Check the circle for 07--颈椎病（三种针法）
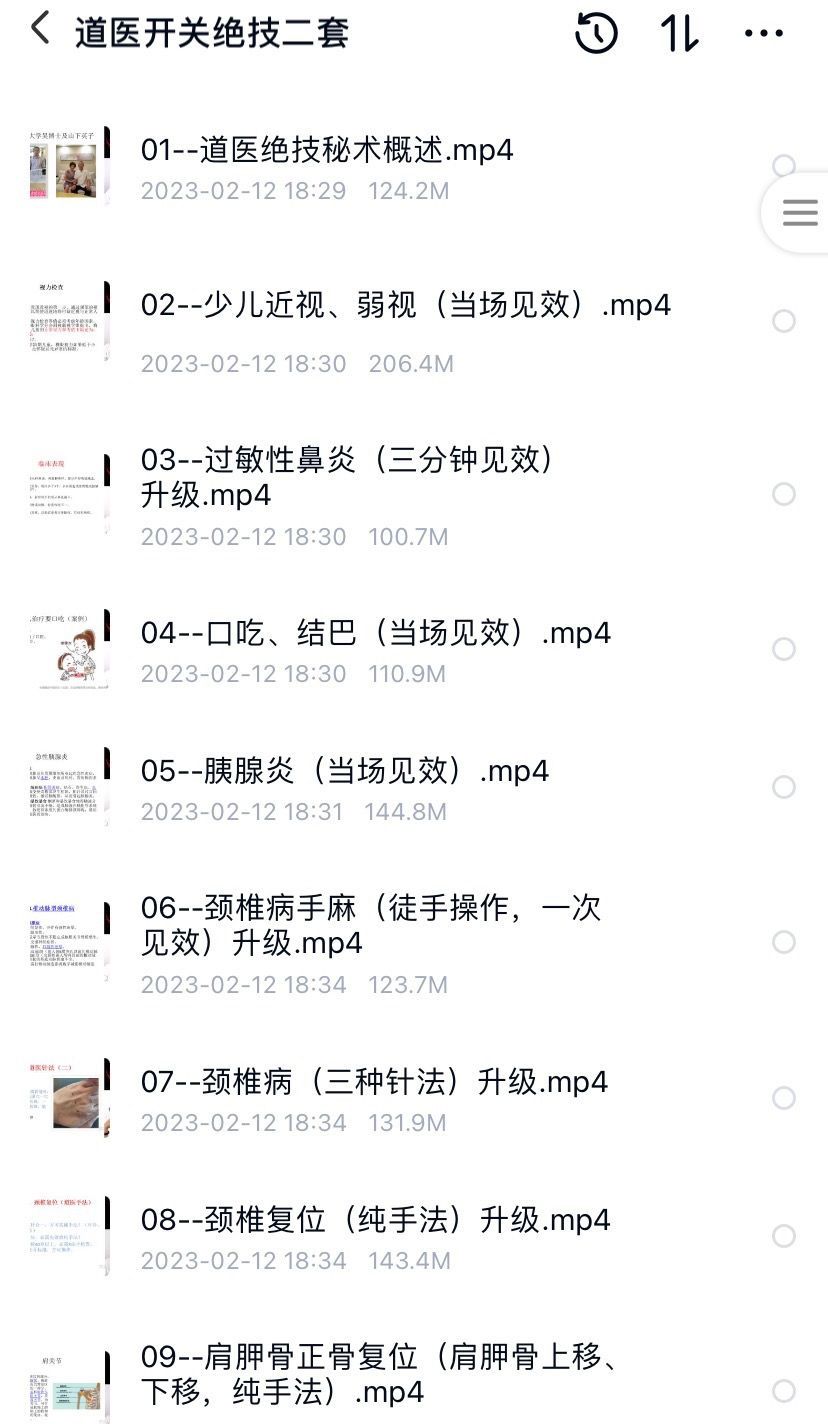 tap(784, 1098)
